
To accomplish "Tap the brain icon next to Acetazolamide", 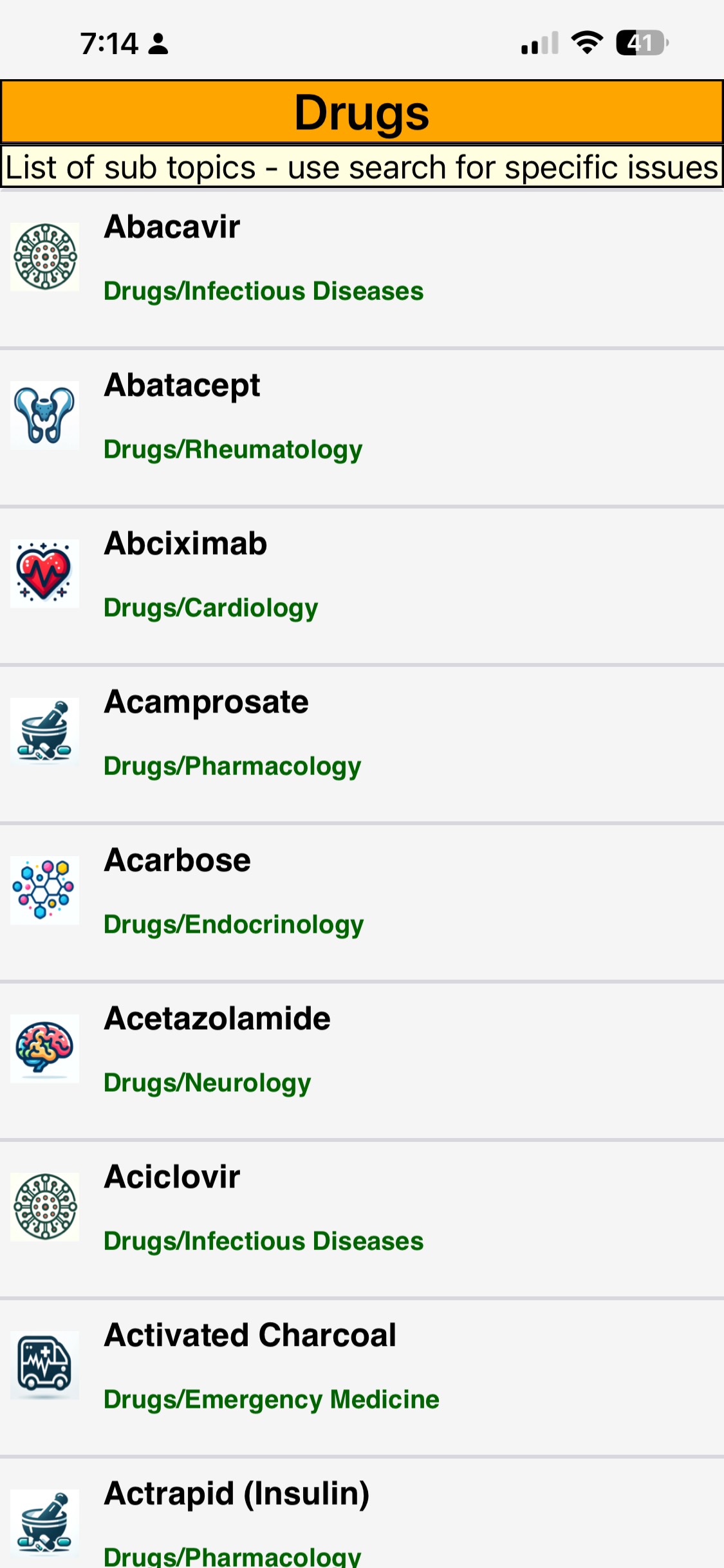I will [44, 1047].
